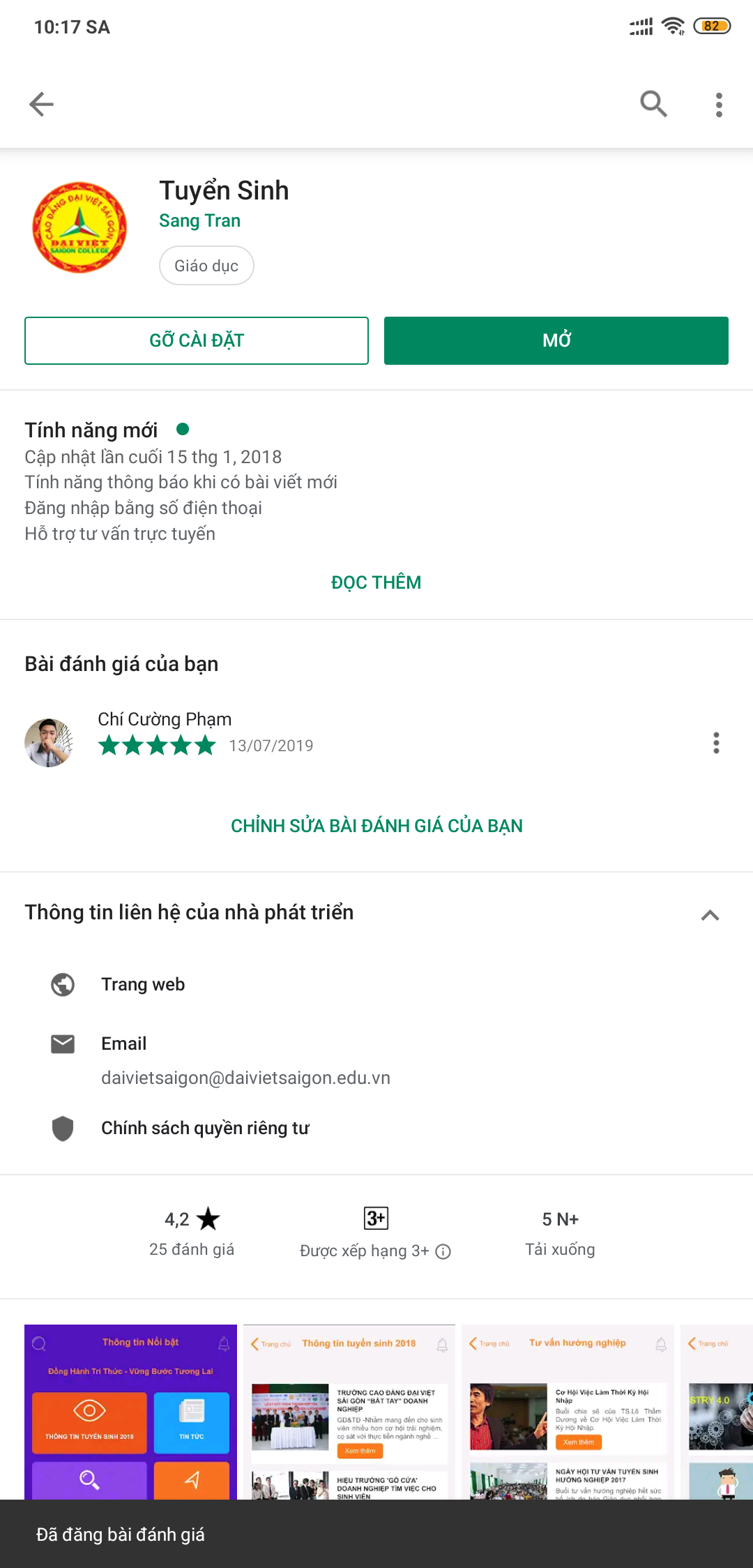Open the developer's Trang web
Viewport: 753px width, 1568px height.
(143, 984)
